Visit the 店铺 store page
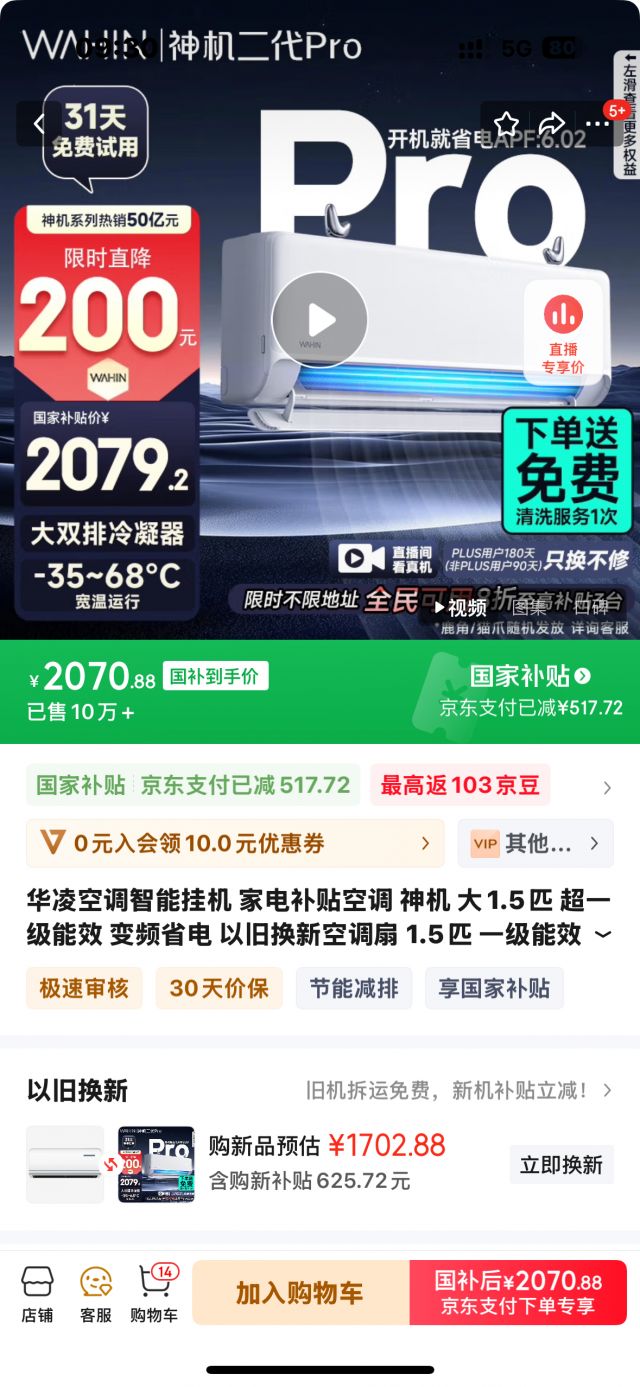This screenshot has width=640, height=1387. click(37, 1294)
